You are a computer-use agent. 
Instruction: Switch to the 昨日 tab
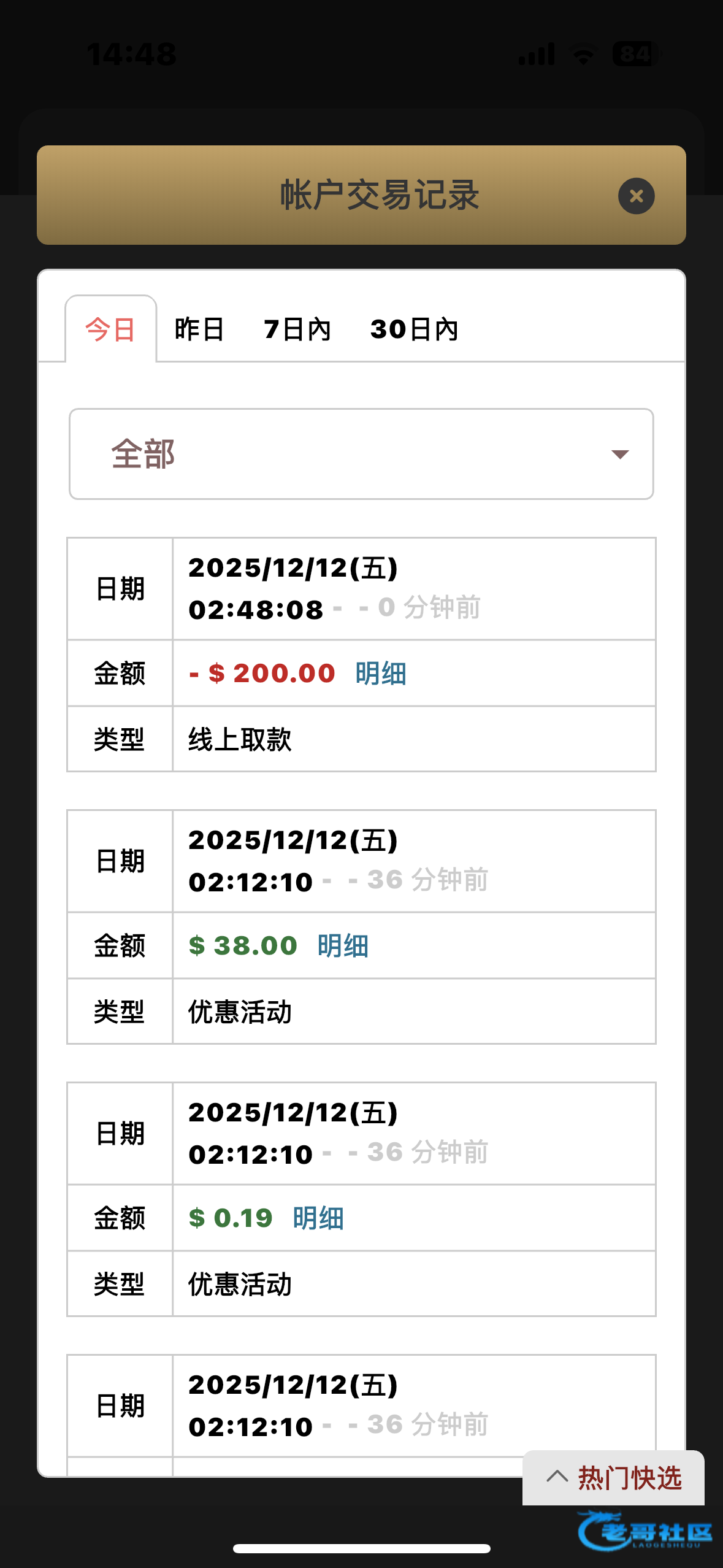[199, 329]
